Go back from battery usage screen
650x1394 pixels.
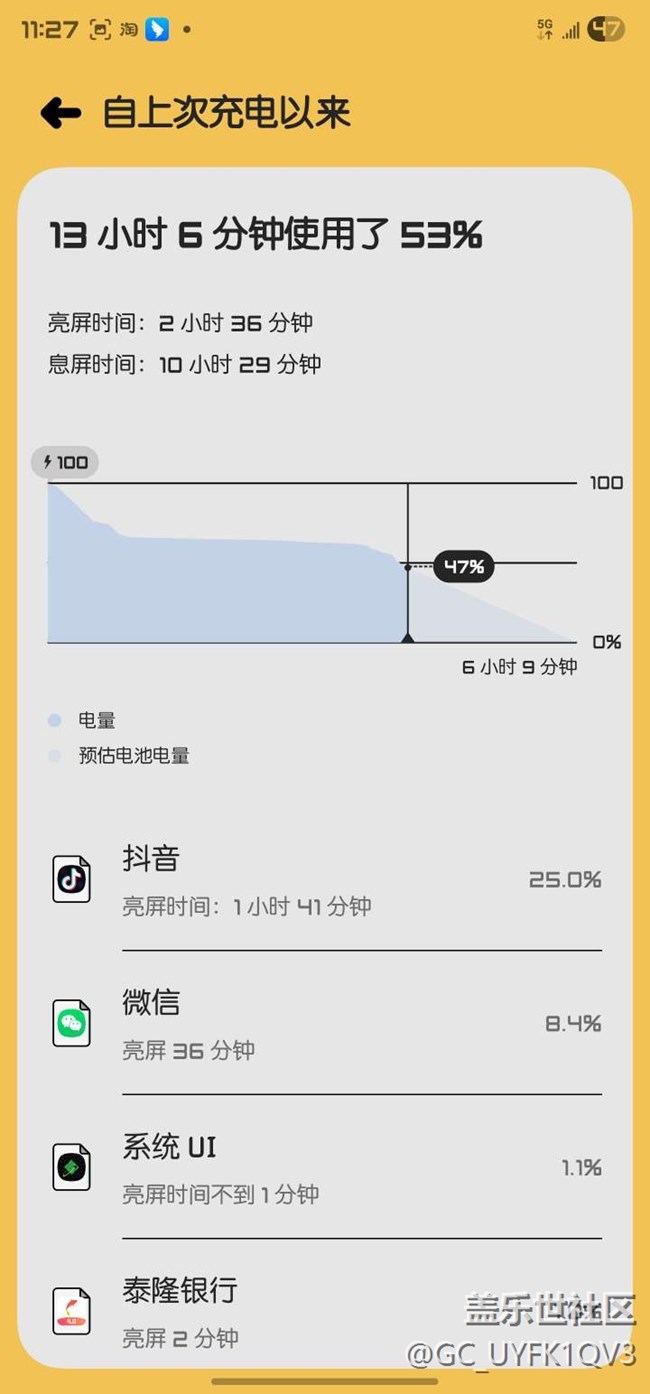60,113
